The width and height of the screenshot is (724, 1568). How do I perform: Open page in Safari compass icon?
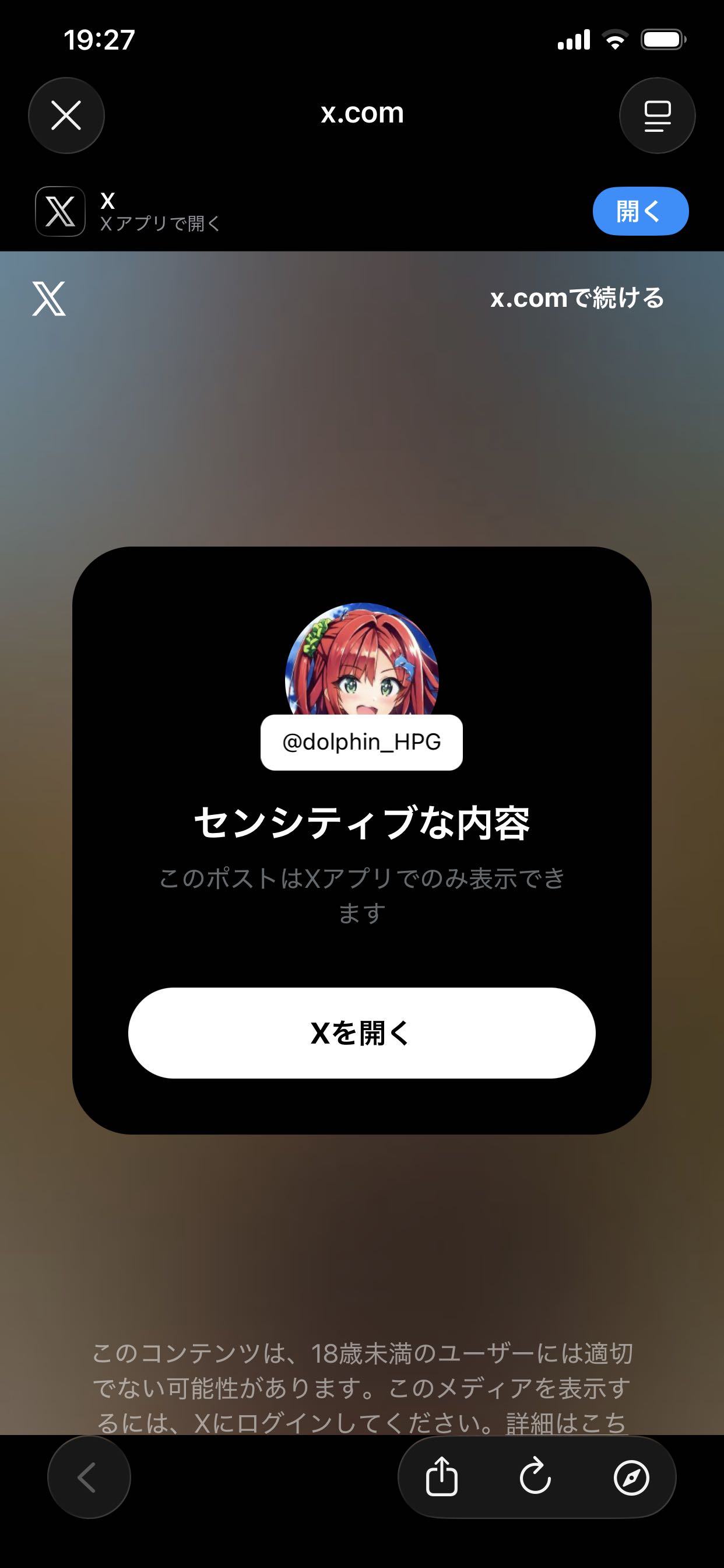pyautogui.click(x=631, y=1478)
